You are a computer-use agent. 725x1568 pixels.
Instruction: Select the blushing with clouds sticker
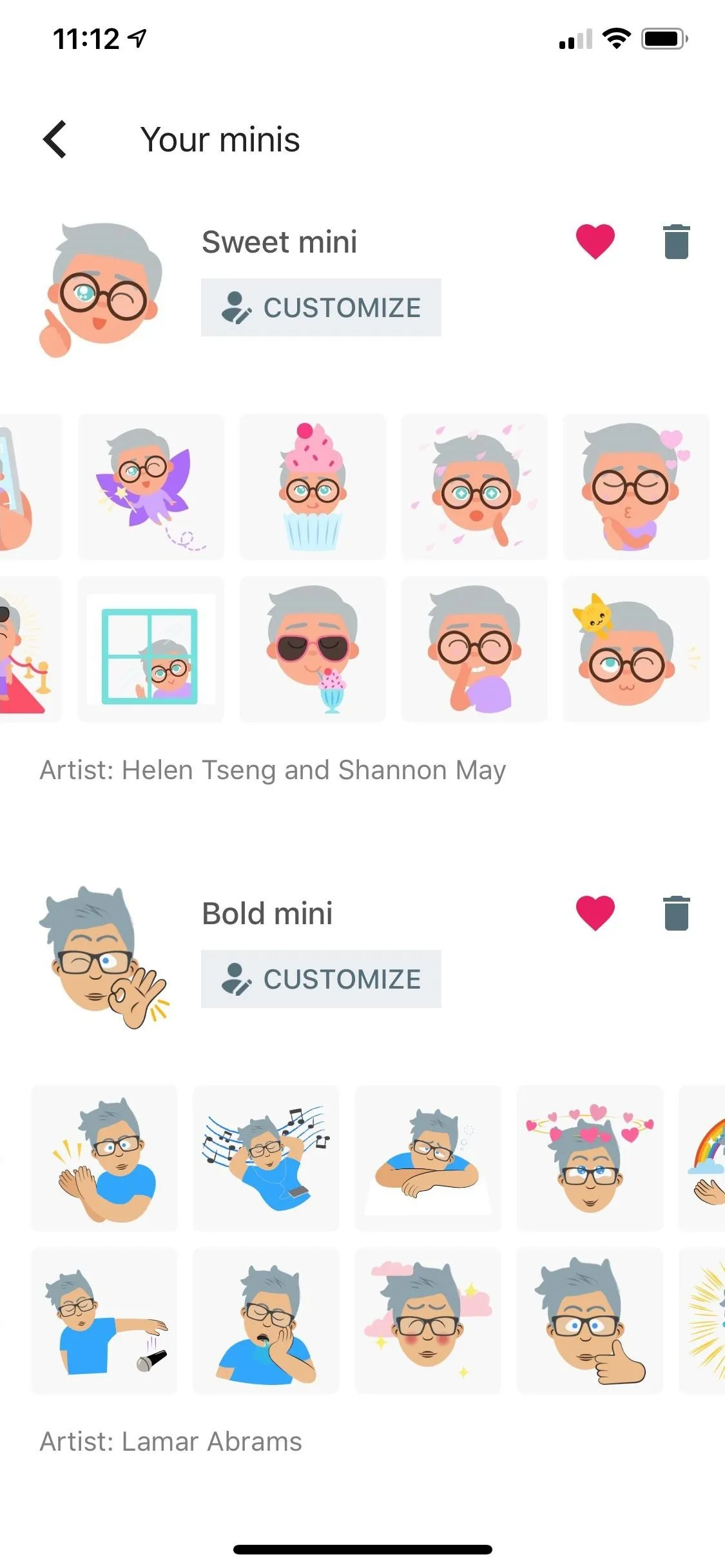pos(428,1321)
